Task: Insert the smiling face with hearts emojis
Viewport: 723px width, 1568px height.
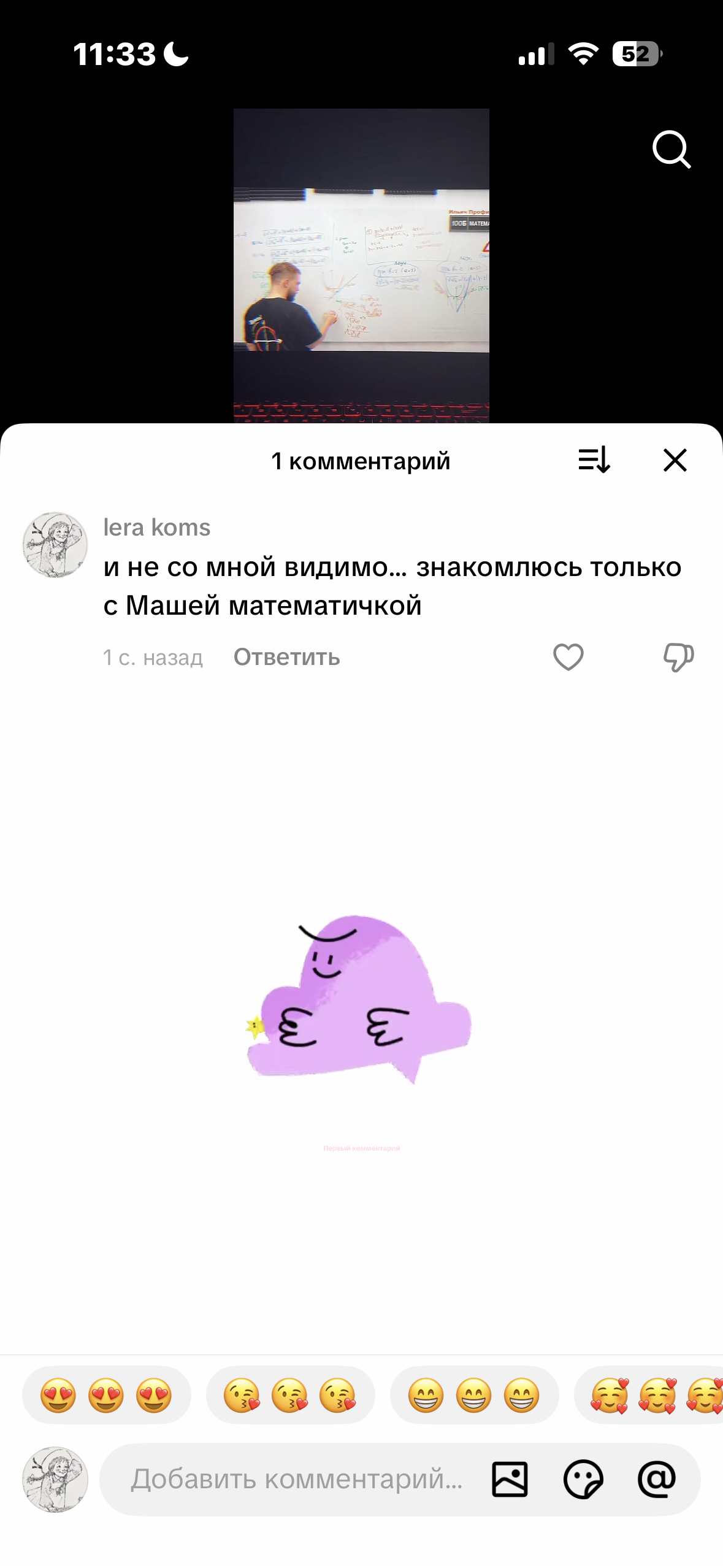Action: point(649,1394)
